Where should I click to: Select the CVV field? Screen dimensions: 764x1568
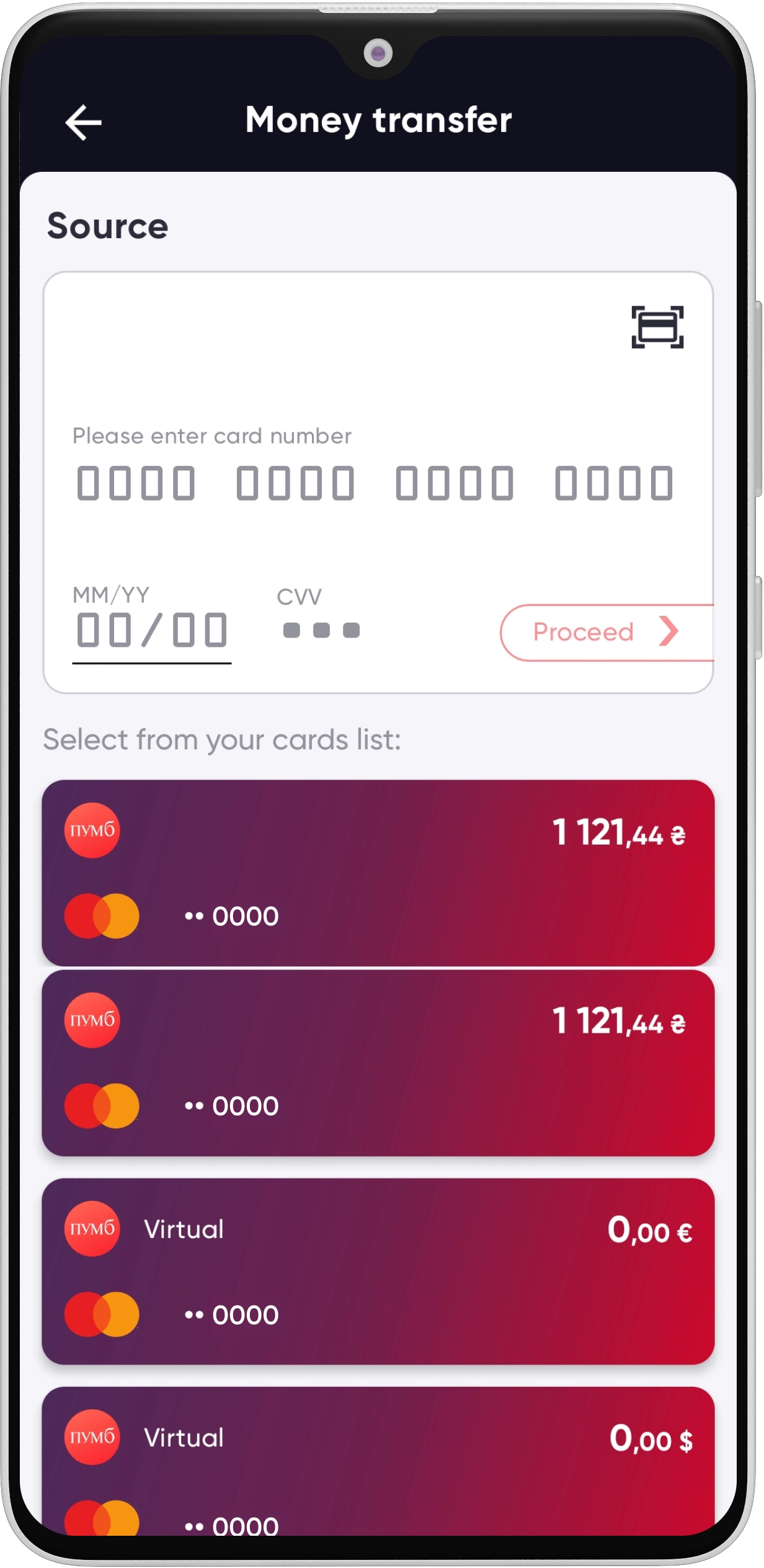[321, 630]
